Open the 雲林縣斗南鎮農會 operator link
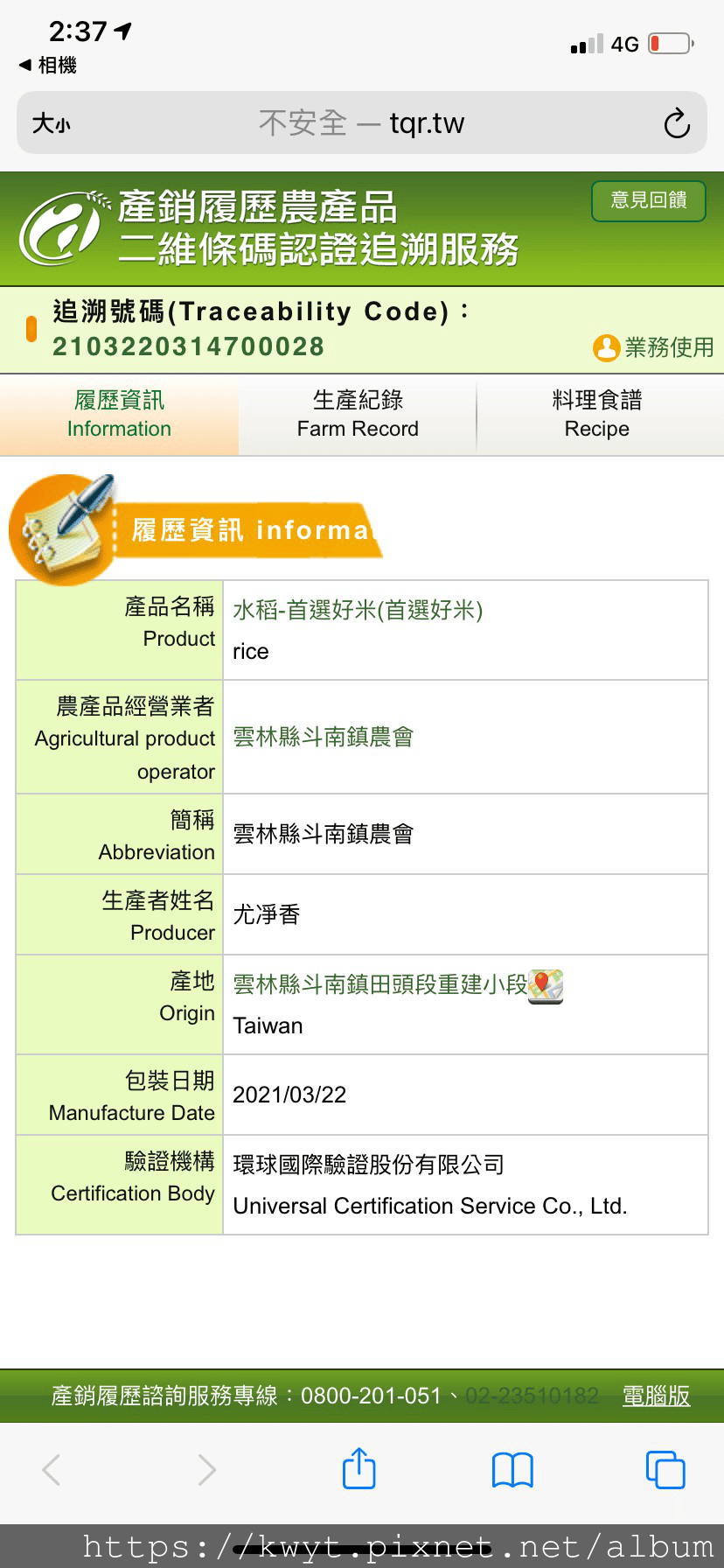724x1568 pixels. click(x=323, y=737)
